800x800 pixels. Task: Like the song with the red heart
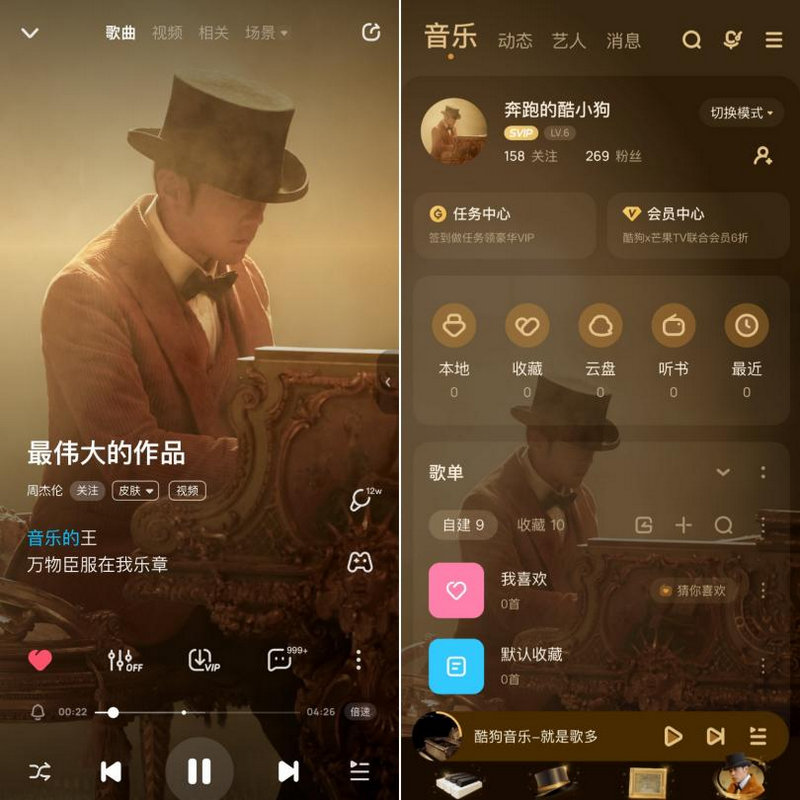tap(40, 660)
